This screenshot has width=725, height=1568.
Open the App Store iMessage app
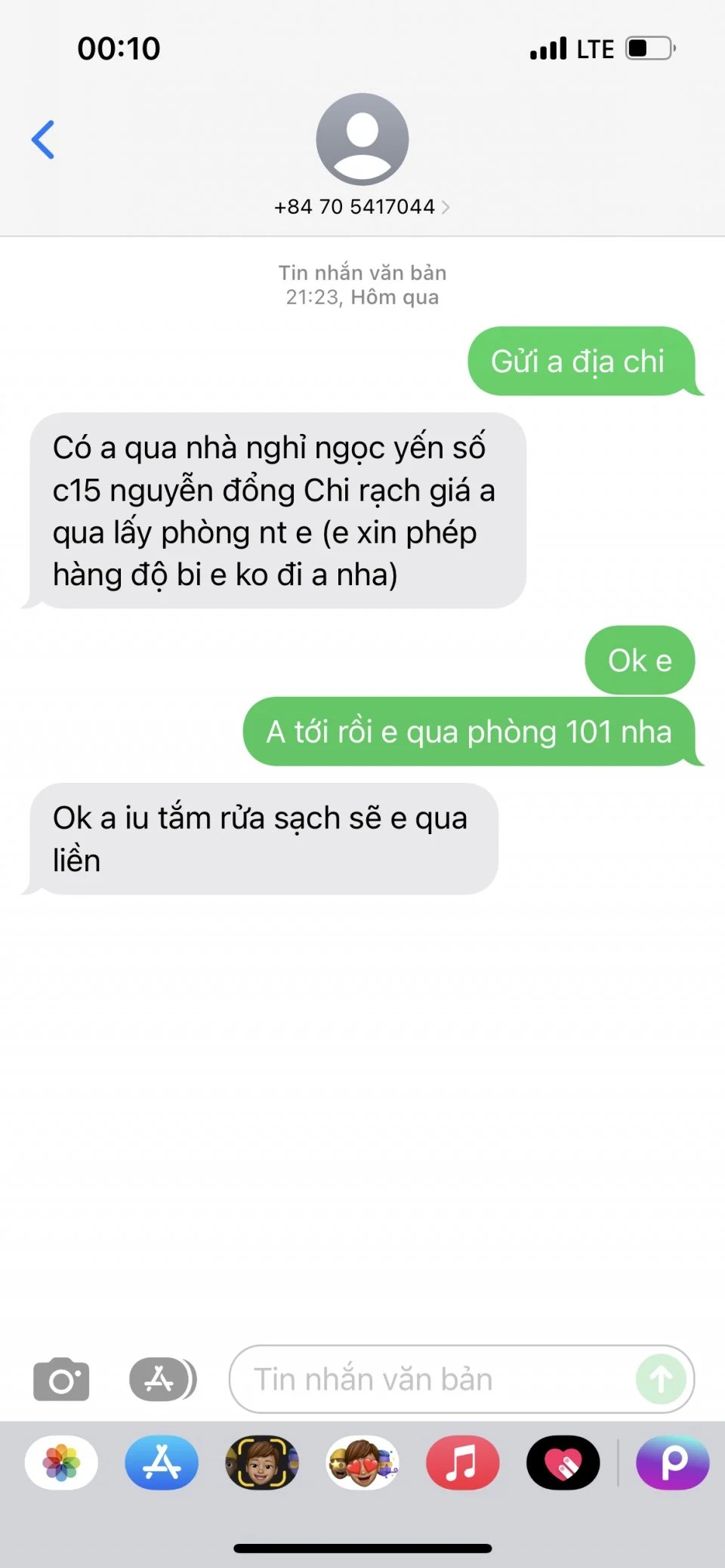point(162,1463)
